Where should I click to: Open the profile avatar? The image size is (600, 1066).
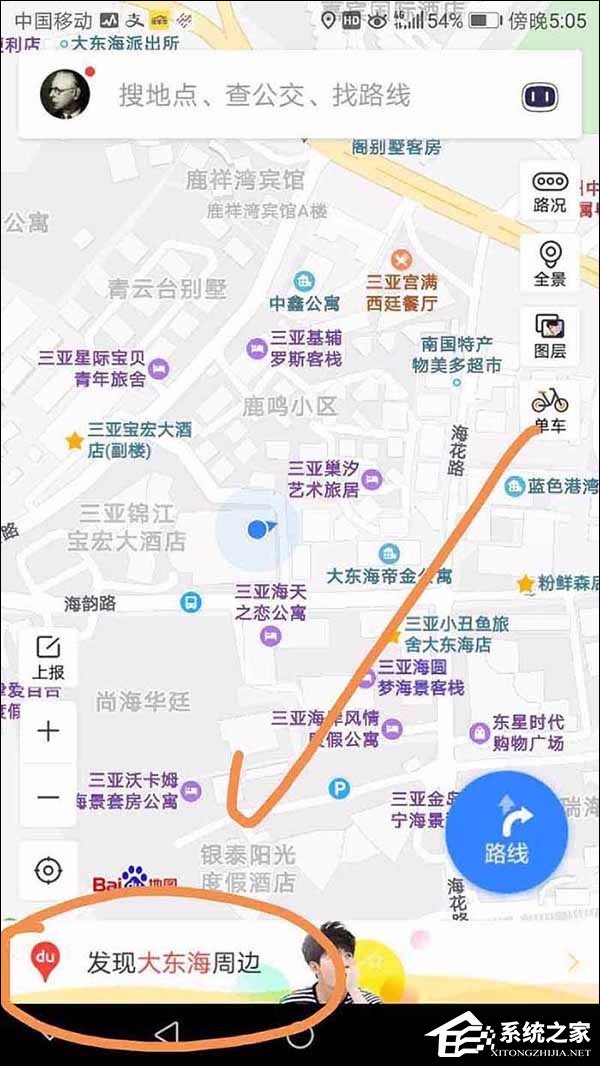[65, 94]
